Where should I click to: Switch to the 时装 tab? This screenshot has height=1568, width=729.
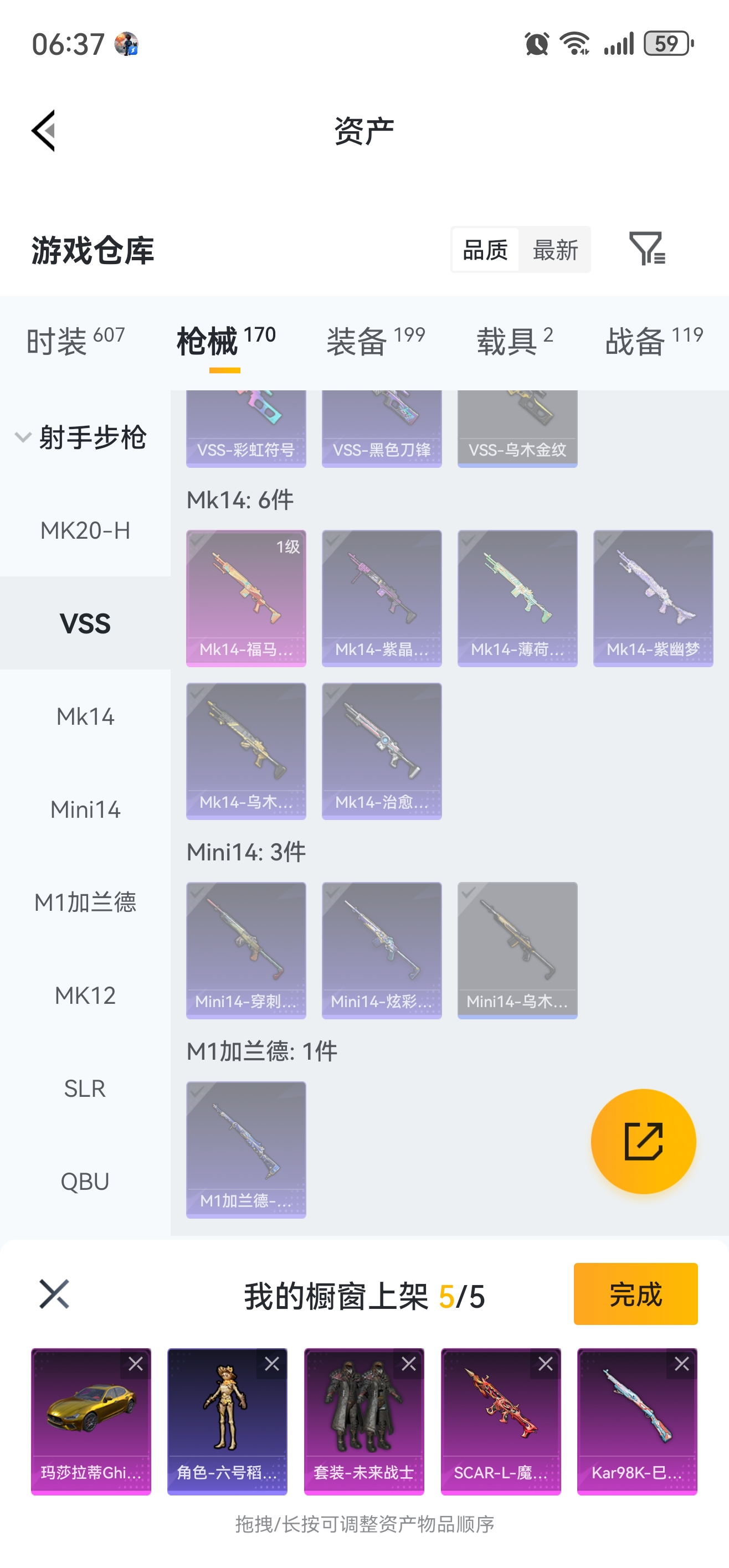(75, 339)
